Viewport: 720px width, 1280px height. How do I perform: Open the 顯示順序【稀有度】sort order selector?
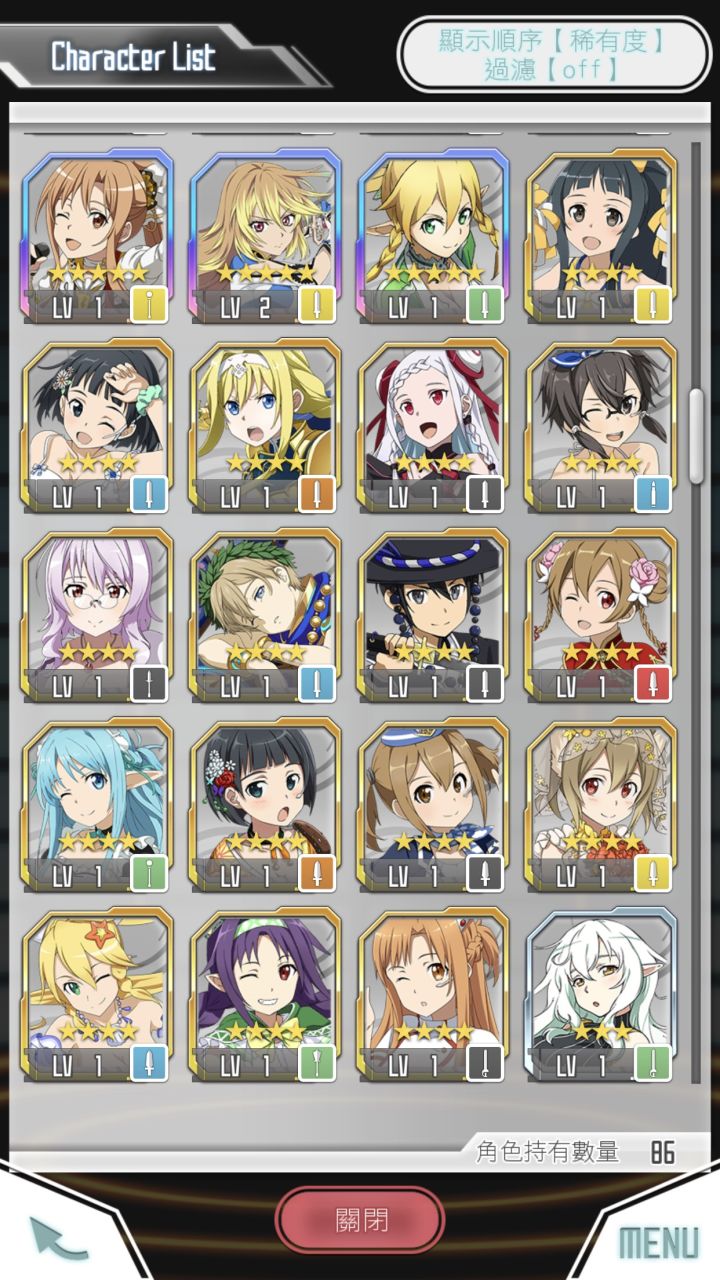(x=552, y=40)
